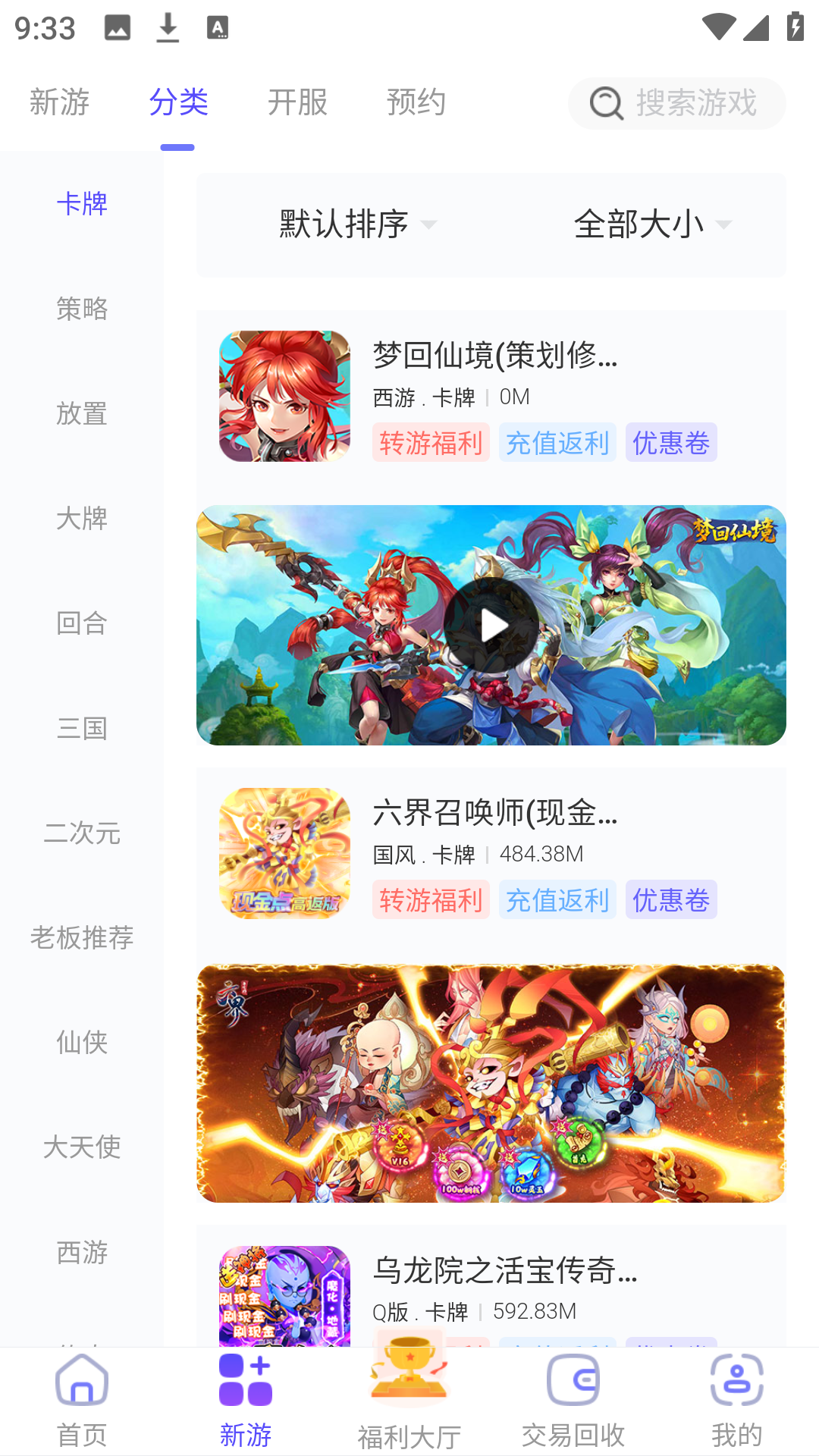Image resolution: width=819 pixels, height=1456 pixels.
Task: Select the 卡牌 category in the sidebar
Action: pyautogui.click(x=81, y=205)
